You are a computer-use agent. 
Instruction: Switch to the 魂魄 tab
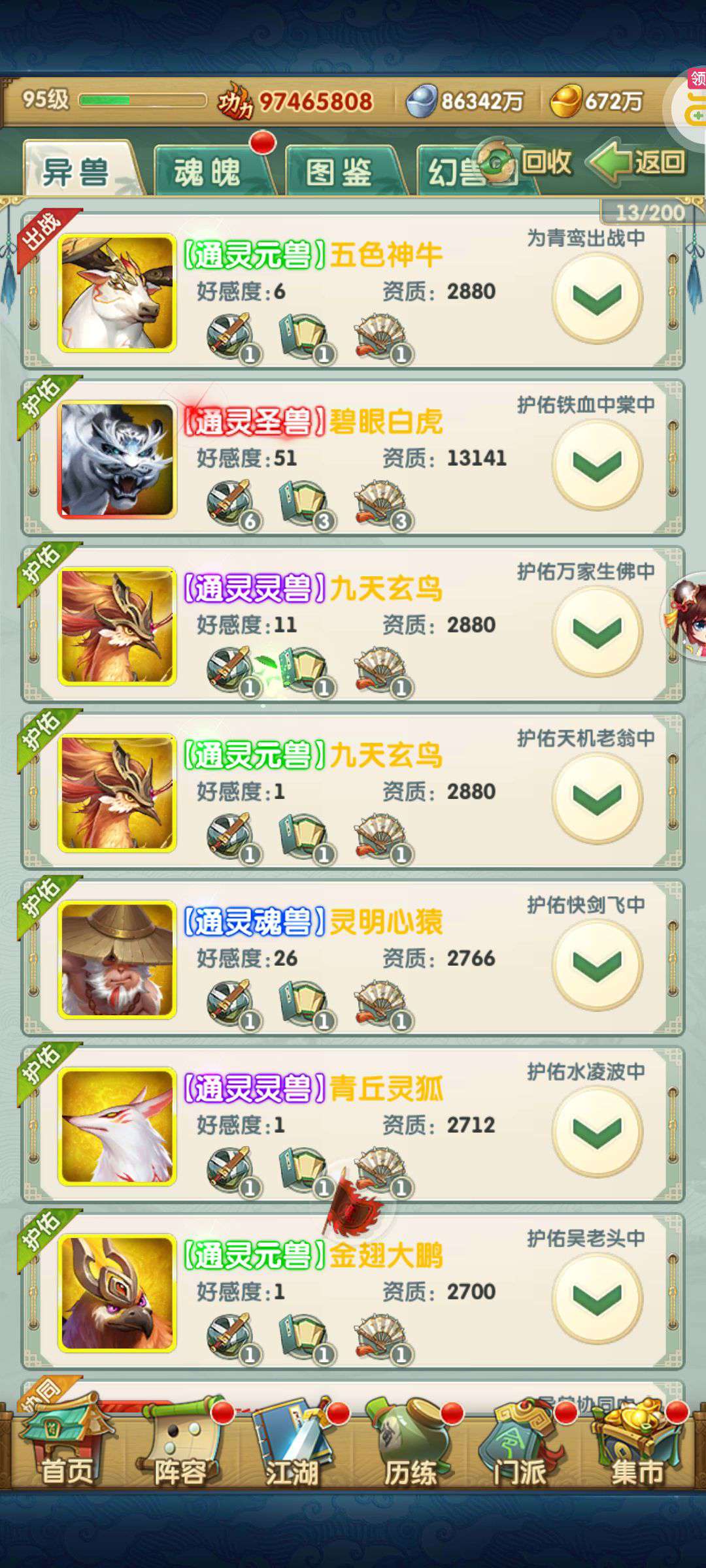[x=208, y=172]
